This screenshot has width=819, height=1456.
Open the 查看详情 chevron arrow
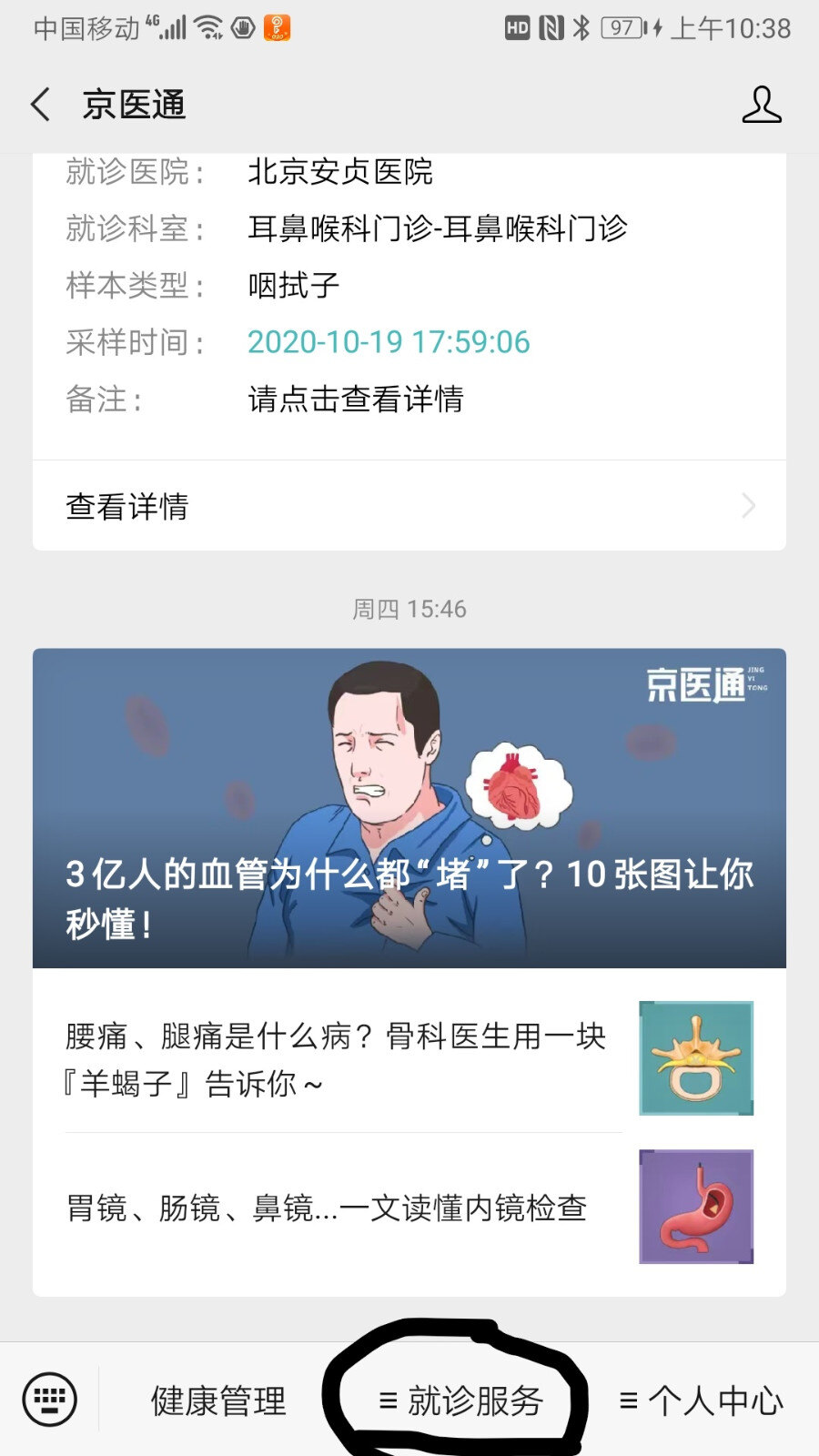(748, 506)
